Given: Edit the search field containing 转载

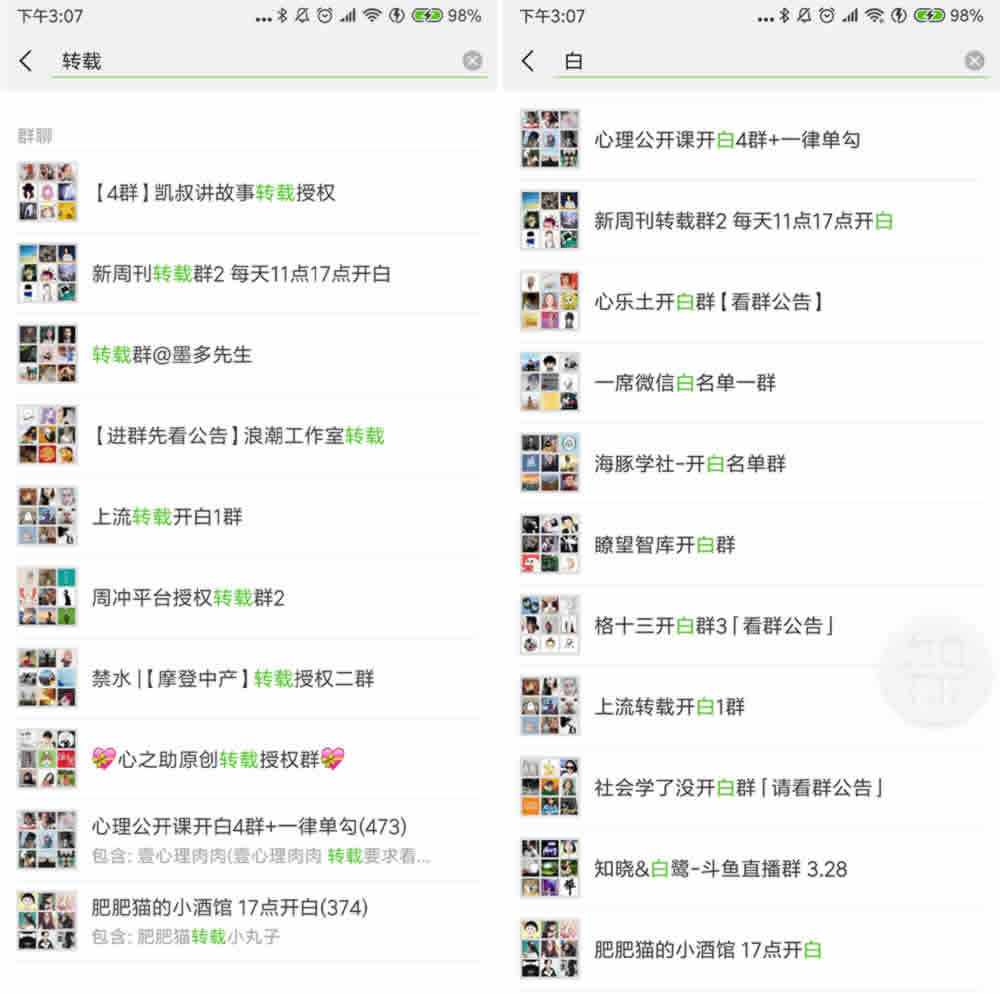Looking at the screenshot, I should 250,61.
